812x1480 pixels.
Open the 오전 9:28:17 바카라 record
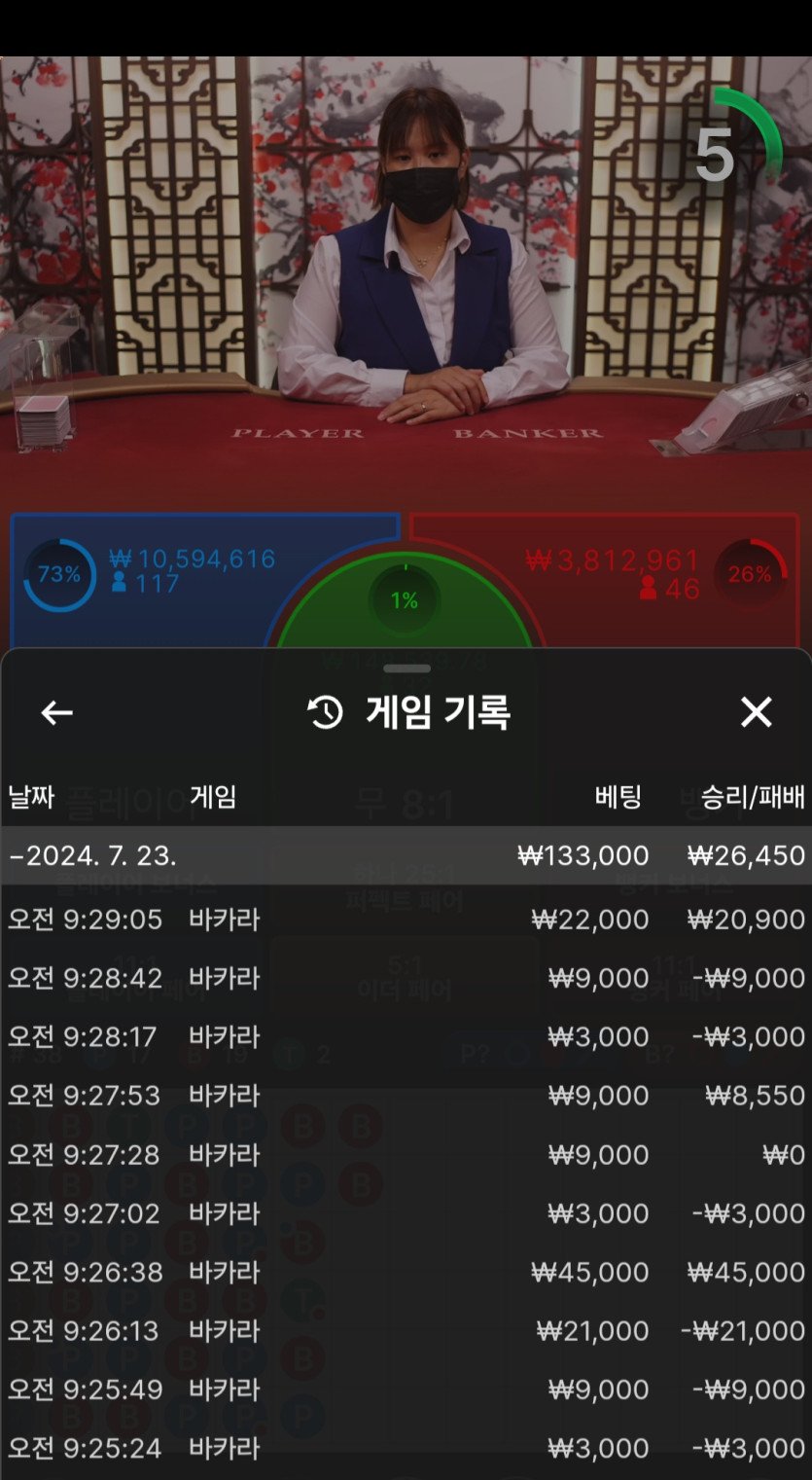pyautogui.click(x=406, y=1036)
